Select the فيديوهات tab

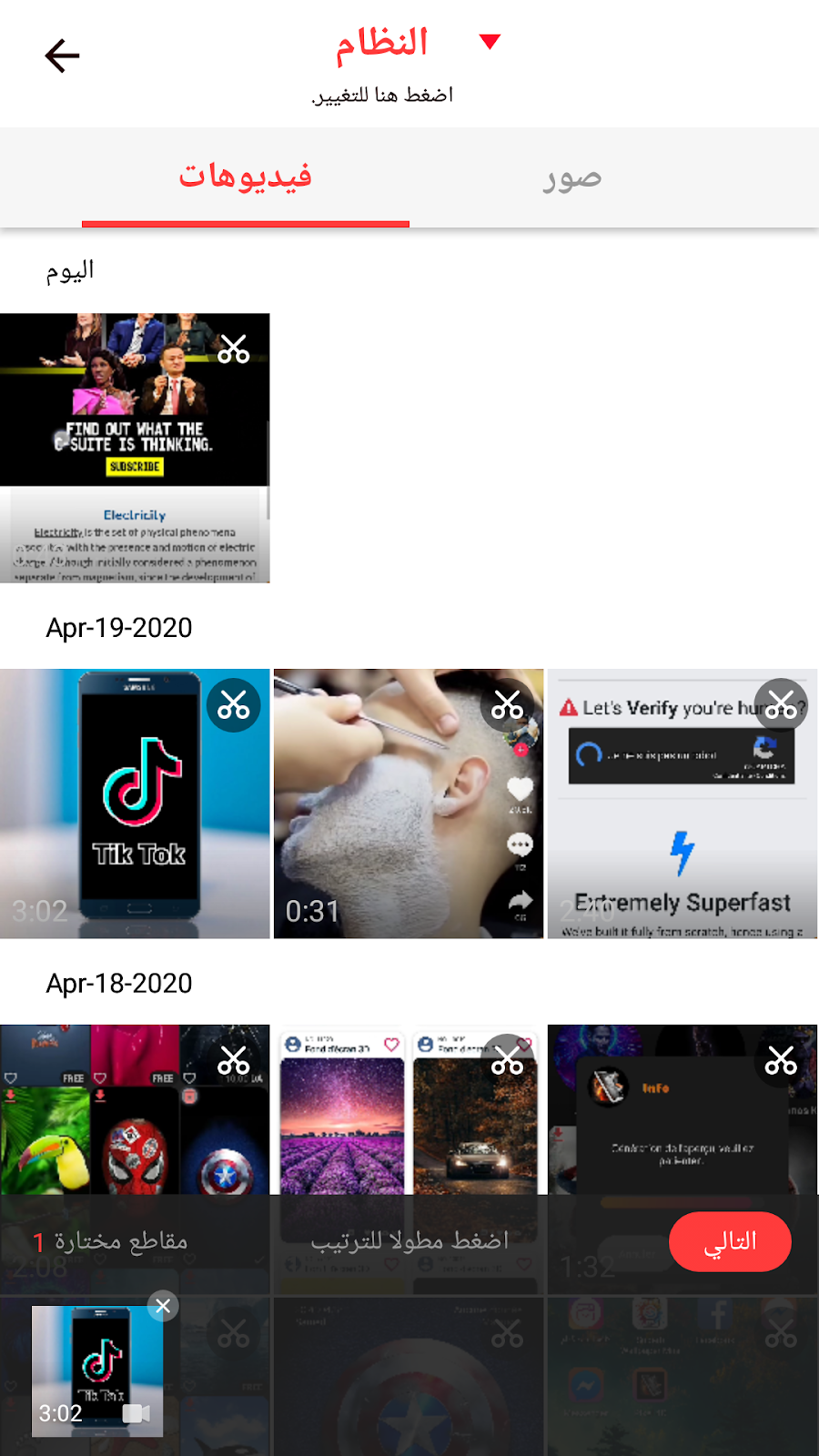[x=246, y=177]
